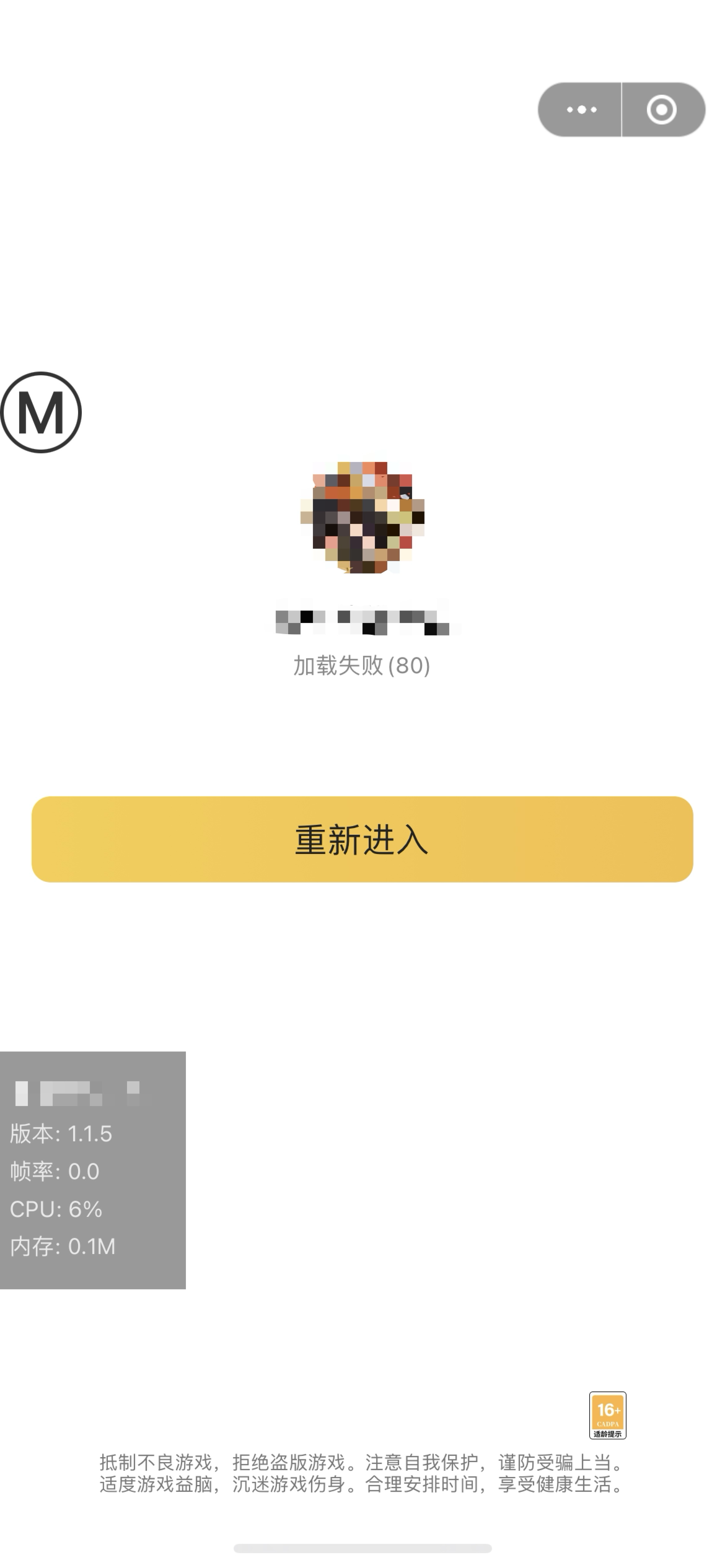This screenshot has height=1568, width=725.
Task: Open the mini program more options '...' icon
Action: pos(581,110)
